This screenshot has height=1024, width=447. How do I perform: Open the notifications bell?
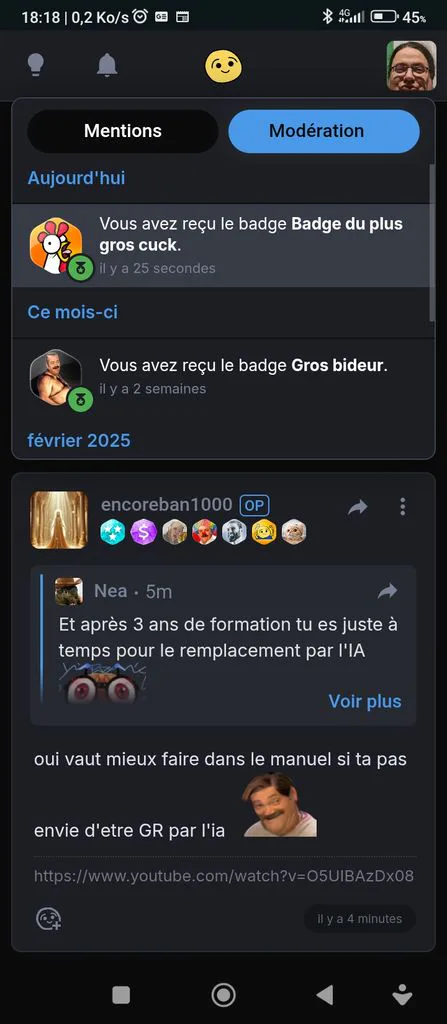pyautogui.click(x=107, y=65)
